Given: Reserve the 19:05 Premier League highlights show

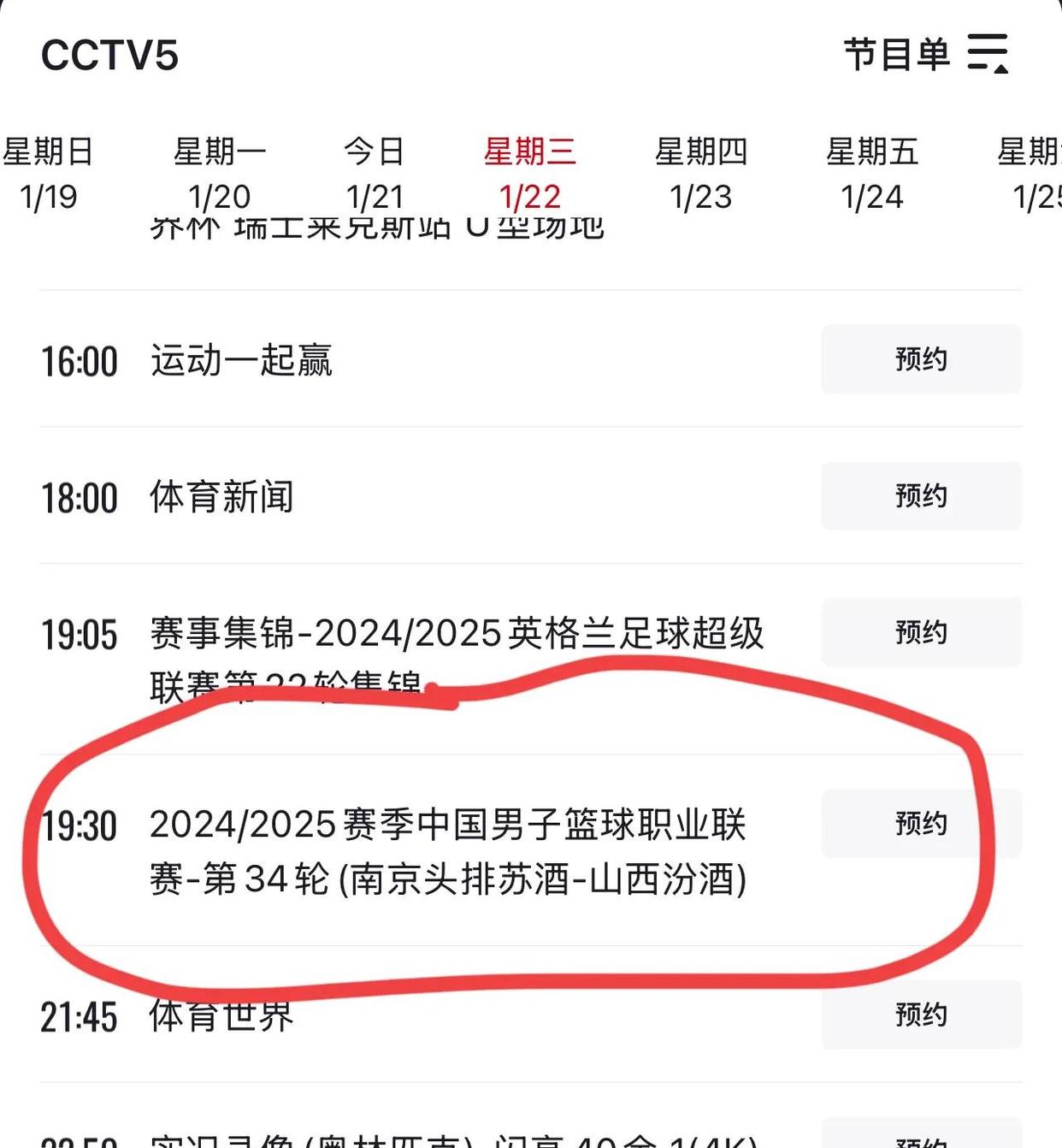Looking at the screenshot, I should tap(920, 633).
